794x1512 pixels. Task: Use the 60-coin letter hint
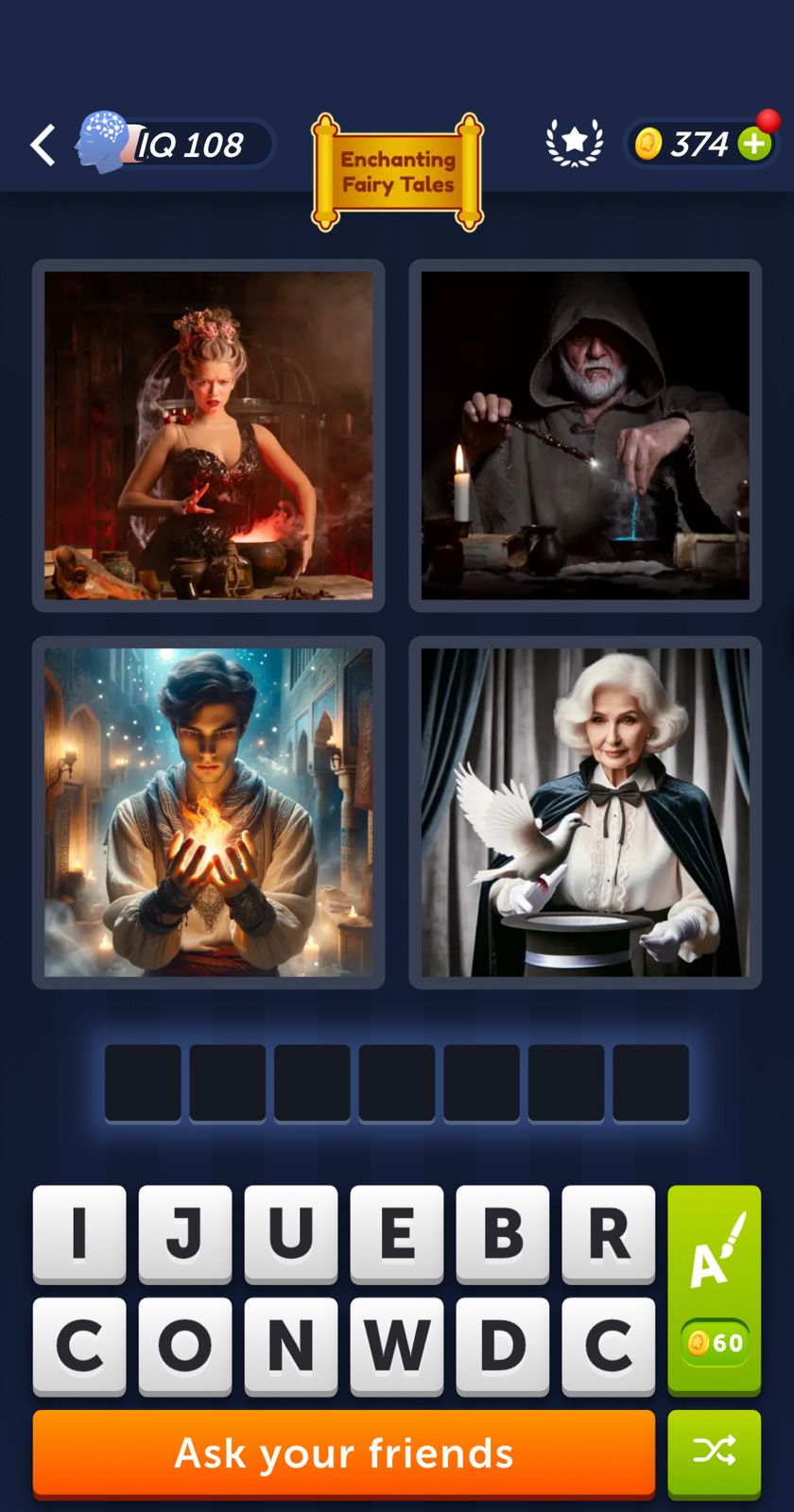point(715,1290)
